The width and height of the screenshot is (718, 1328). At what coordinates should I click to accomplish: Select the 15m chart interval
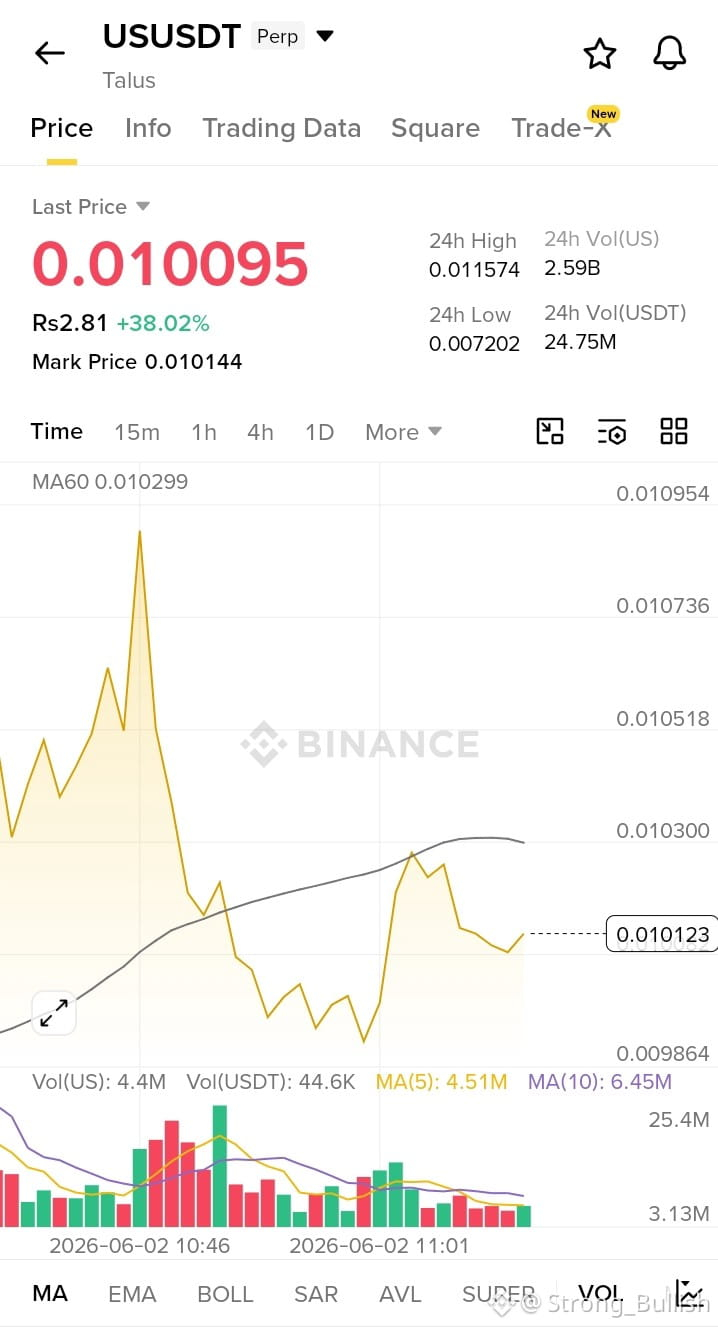point(137,432)
